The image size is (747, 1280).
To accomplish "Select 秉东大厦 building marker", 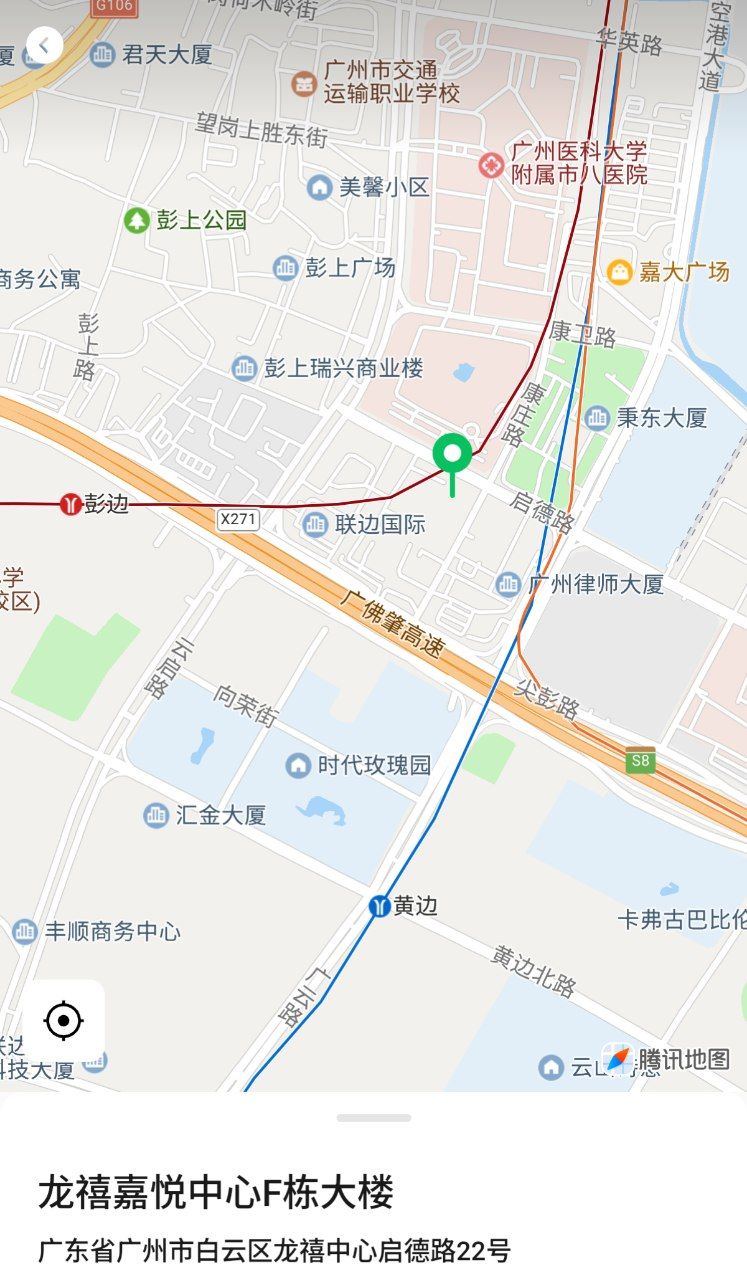I will [597, 417].
